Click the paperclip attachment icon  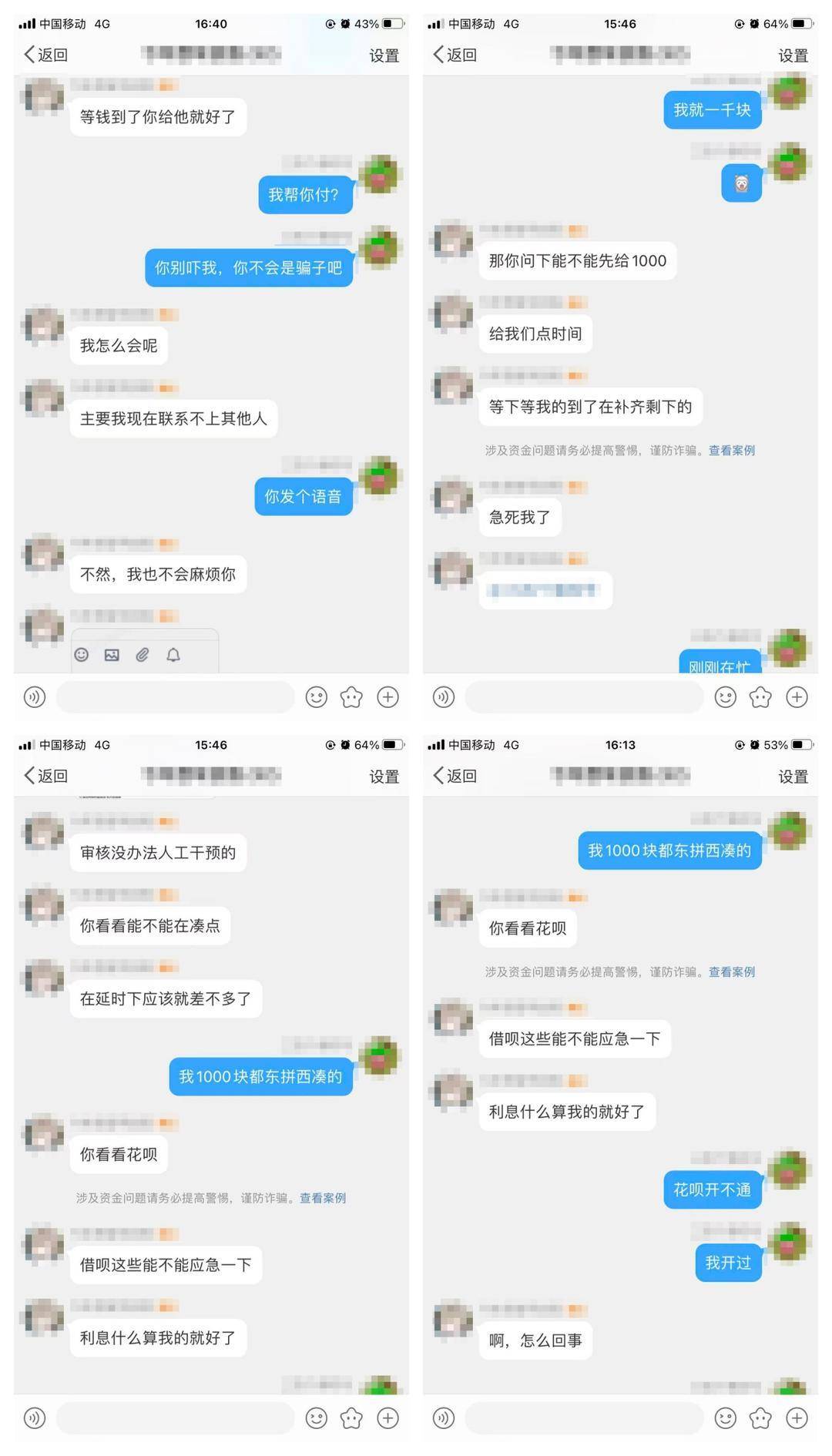[142, 654]
